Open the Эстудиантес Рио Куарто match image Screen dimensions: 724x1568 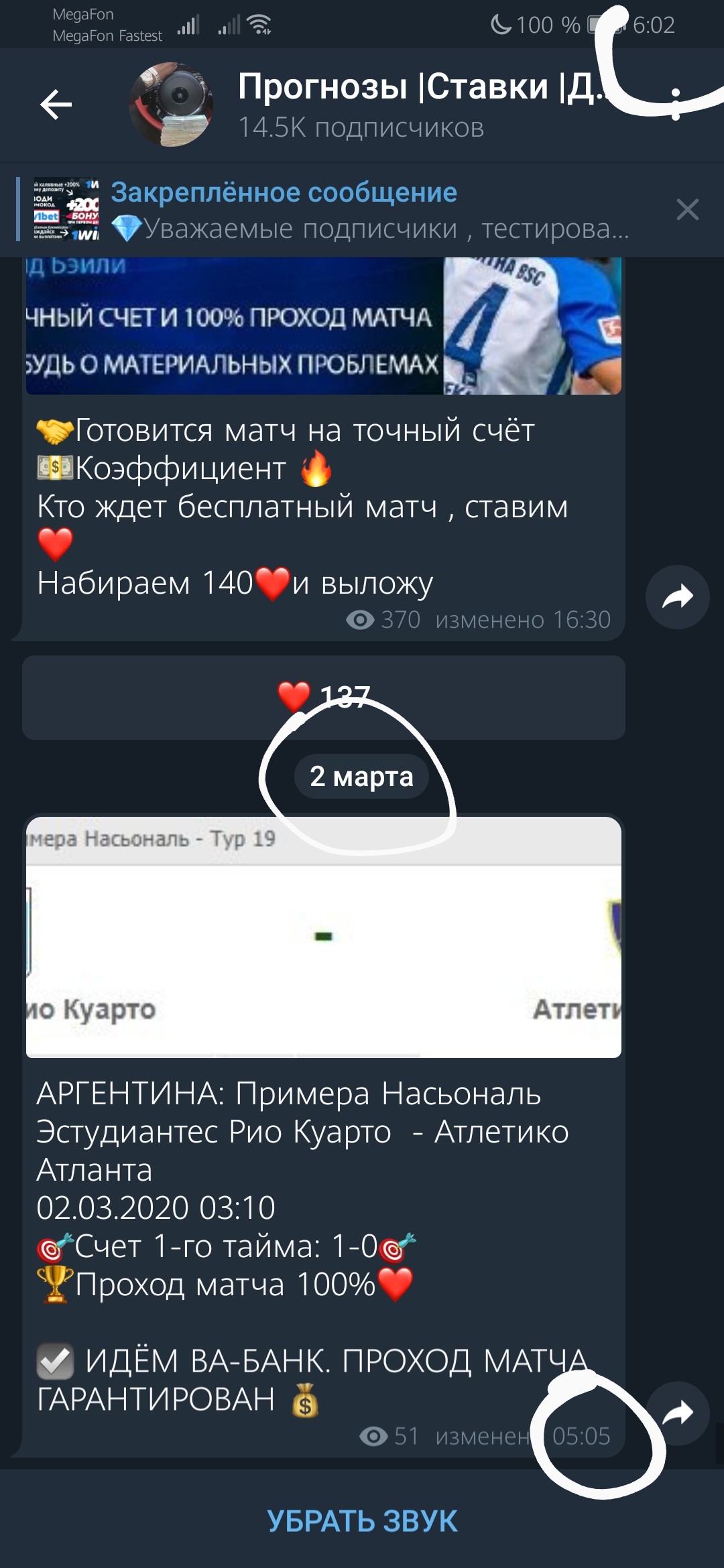pos(324,937)
